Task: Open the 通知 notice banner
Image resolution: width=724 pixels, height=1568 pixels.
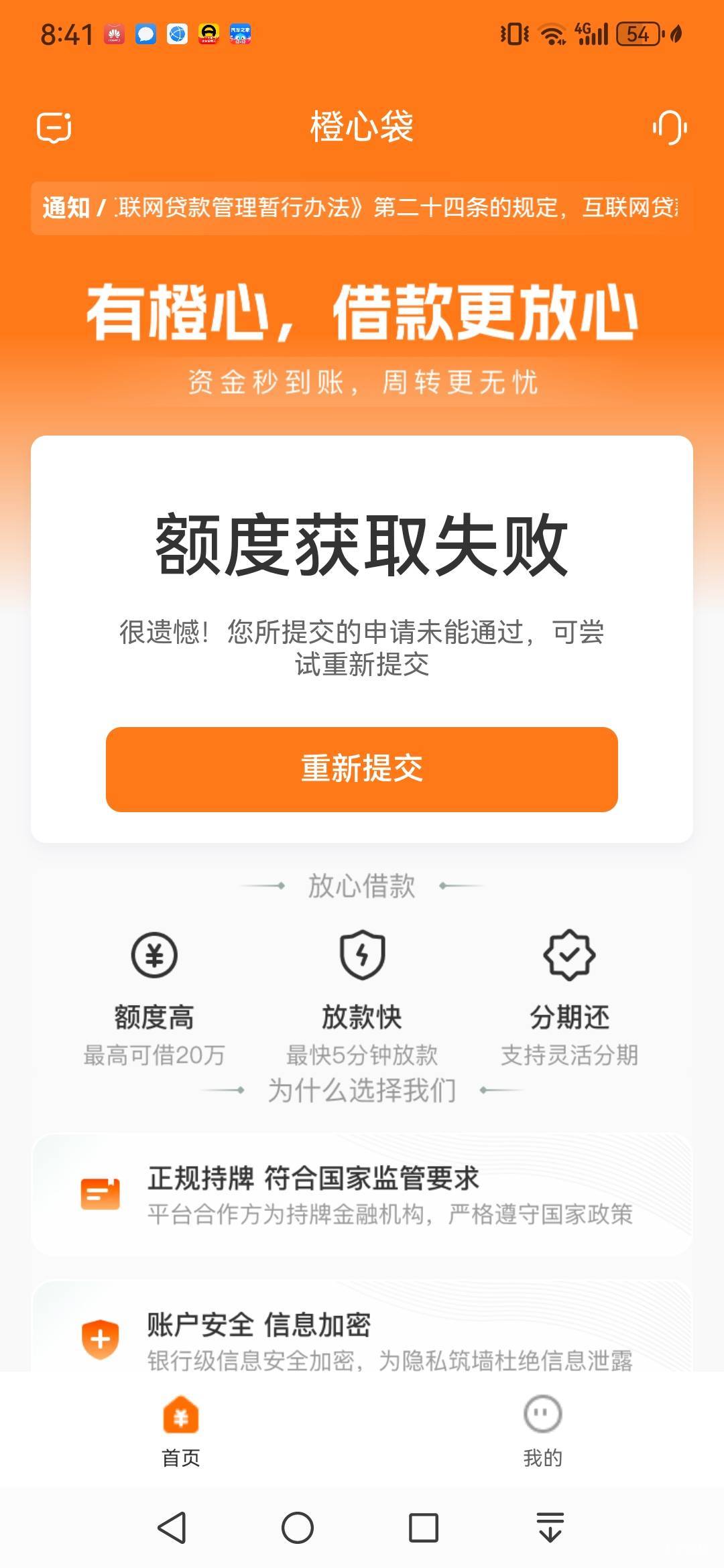Action: coord(362,208)
